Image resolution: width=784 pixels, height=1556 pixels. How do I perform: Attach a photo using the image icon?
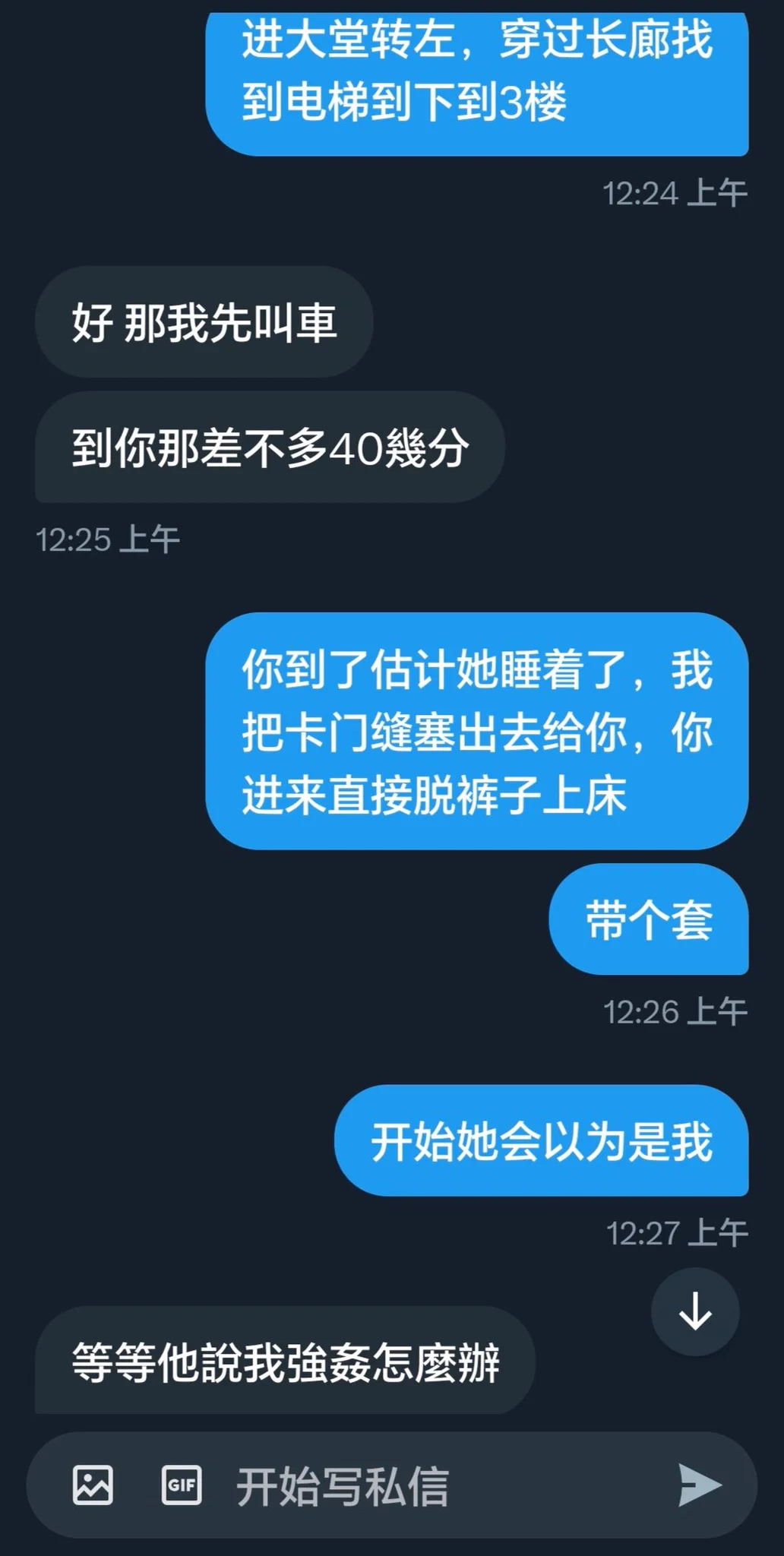tap(93, 1485)
